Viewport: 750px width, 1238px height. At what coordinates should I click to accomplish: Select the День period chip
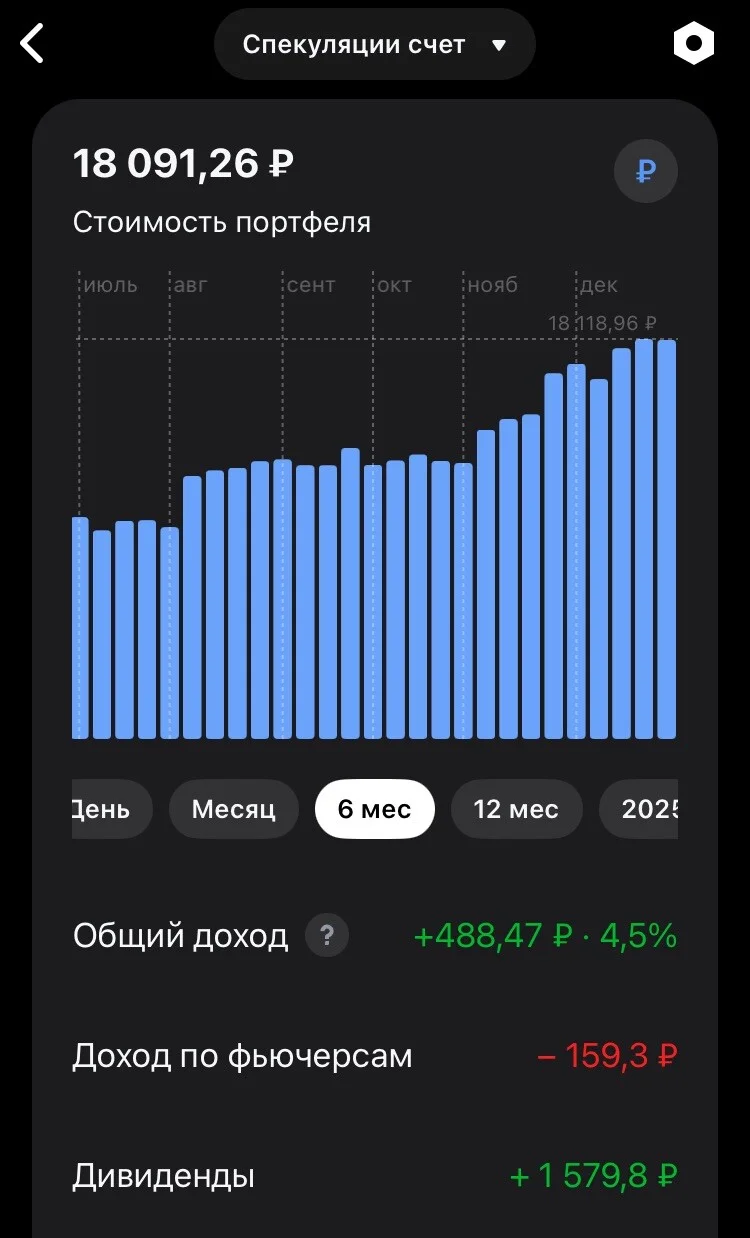point(111,809)
